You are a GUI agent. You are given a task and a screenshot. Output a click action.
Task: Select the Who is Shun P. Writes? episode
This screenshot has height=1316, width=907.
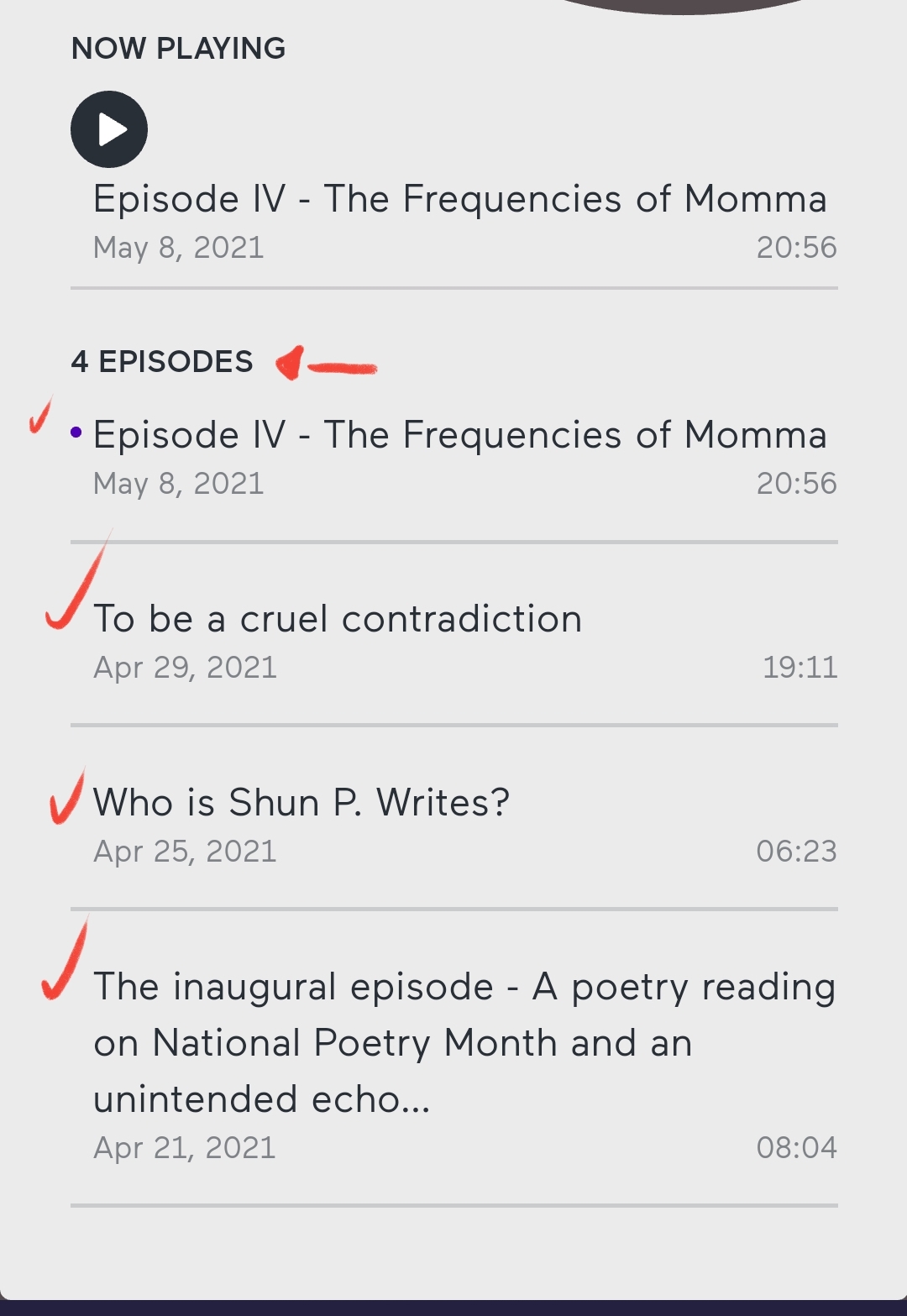point(301,803)
